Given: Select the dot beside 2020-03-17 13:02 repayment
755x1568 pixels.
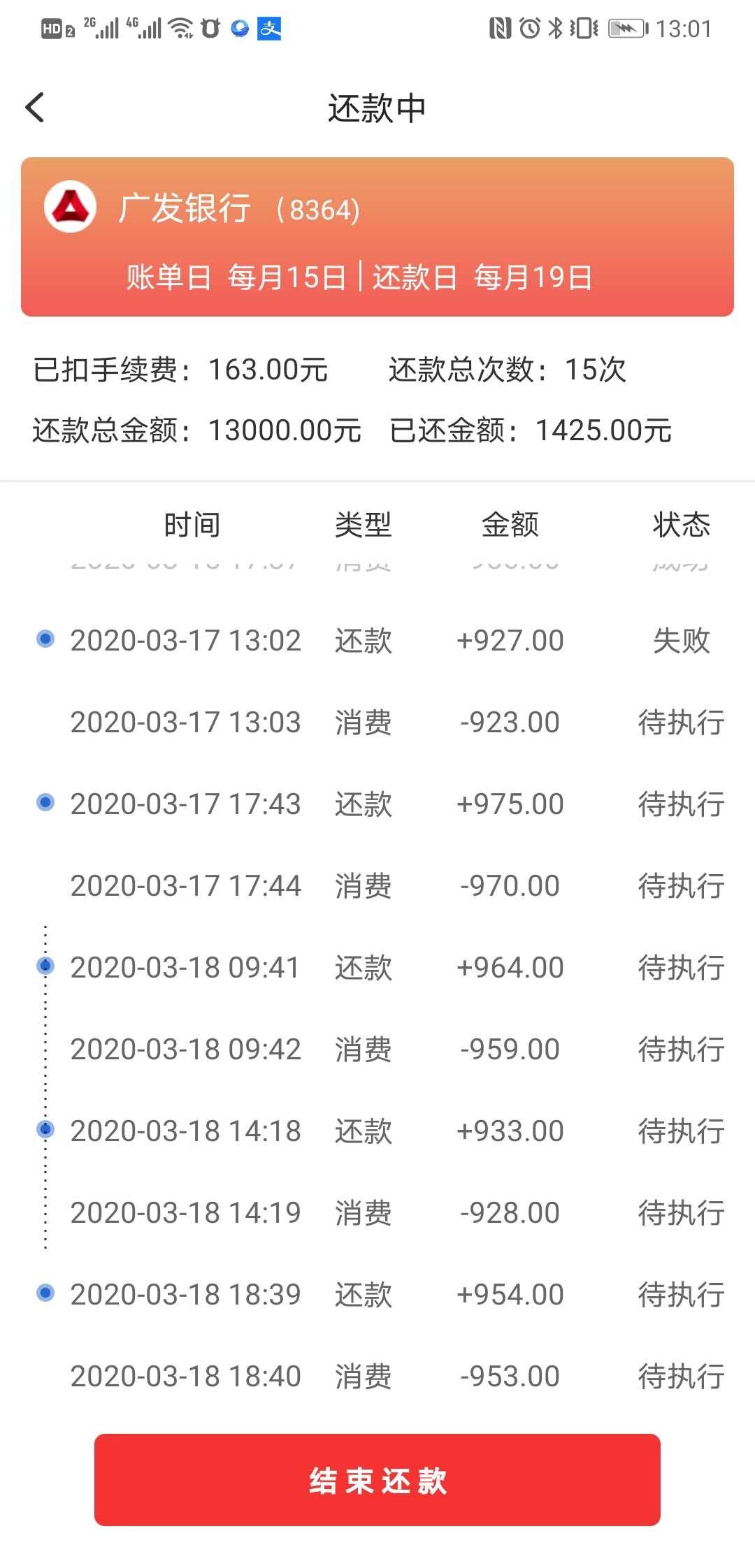Looking at the screenshot, I should [x=46, y=640].
